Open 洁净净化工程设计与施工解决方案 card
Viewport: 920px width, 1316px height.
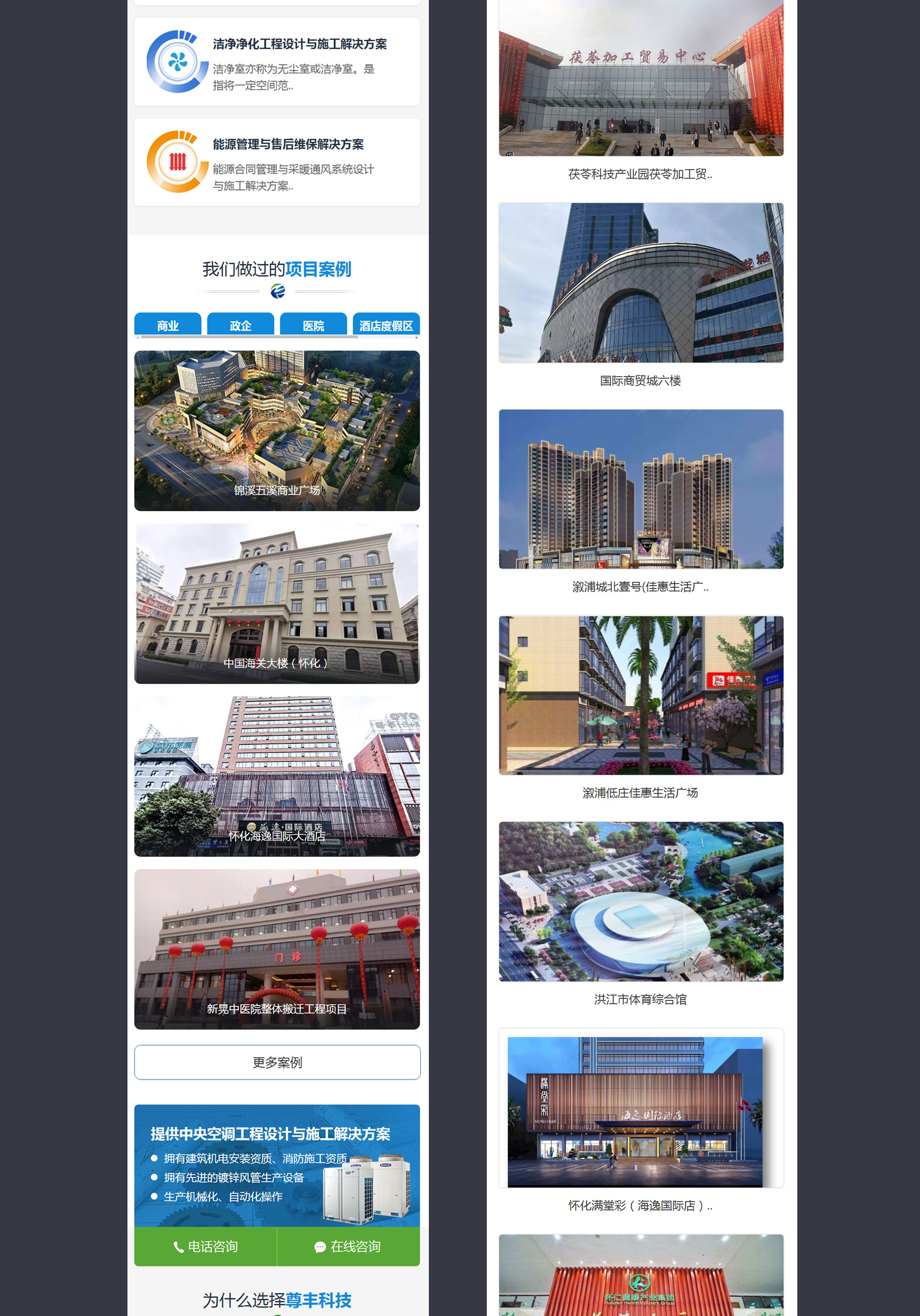(x=277, y=62)
